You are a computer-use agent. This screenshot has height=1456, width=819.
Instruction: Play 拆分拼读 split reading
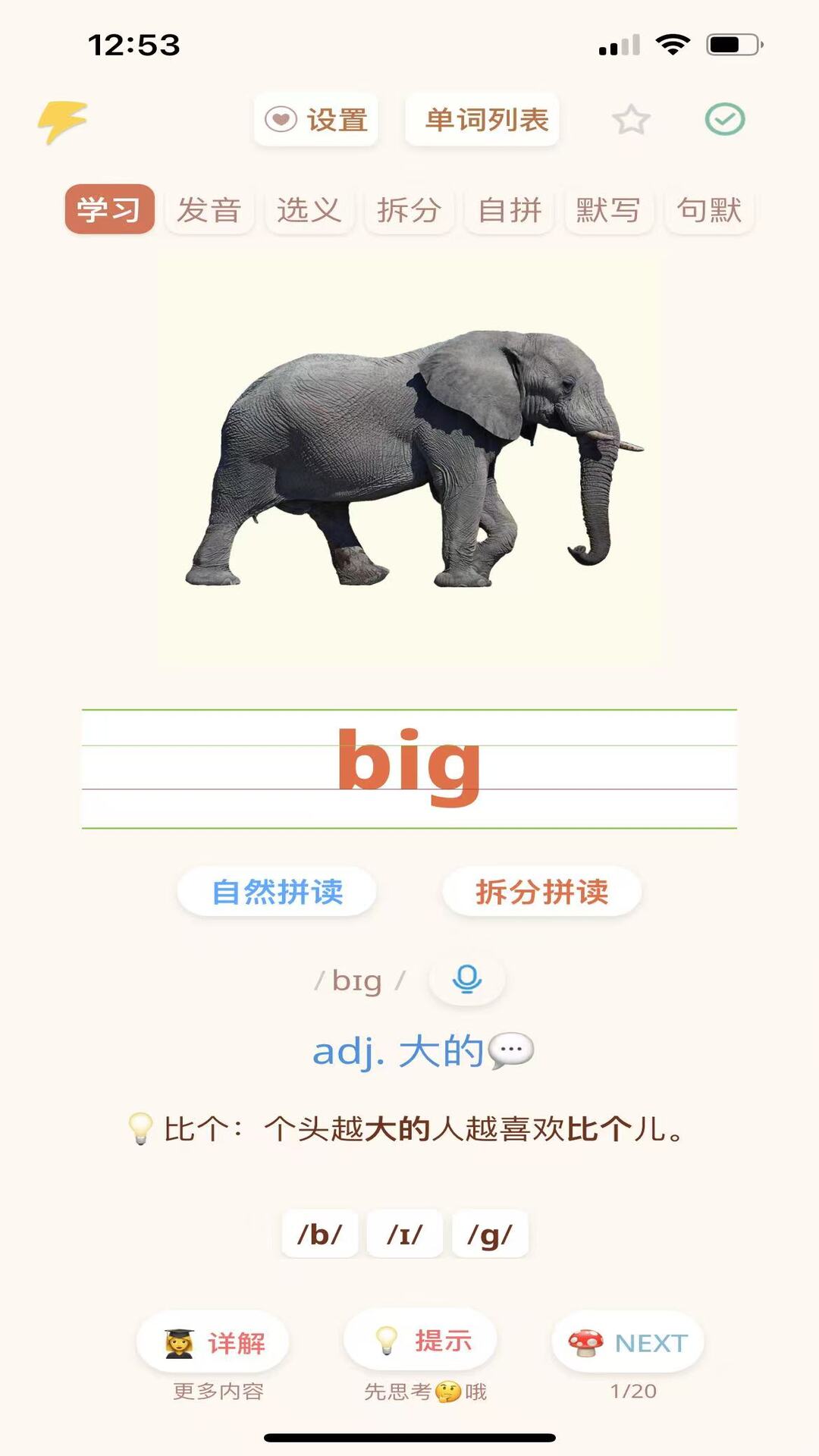click(x=541, y=892)
